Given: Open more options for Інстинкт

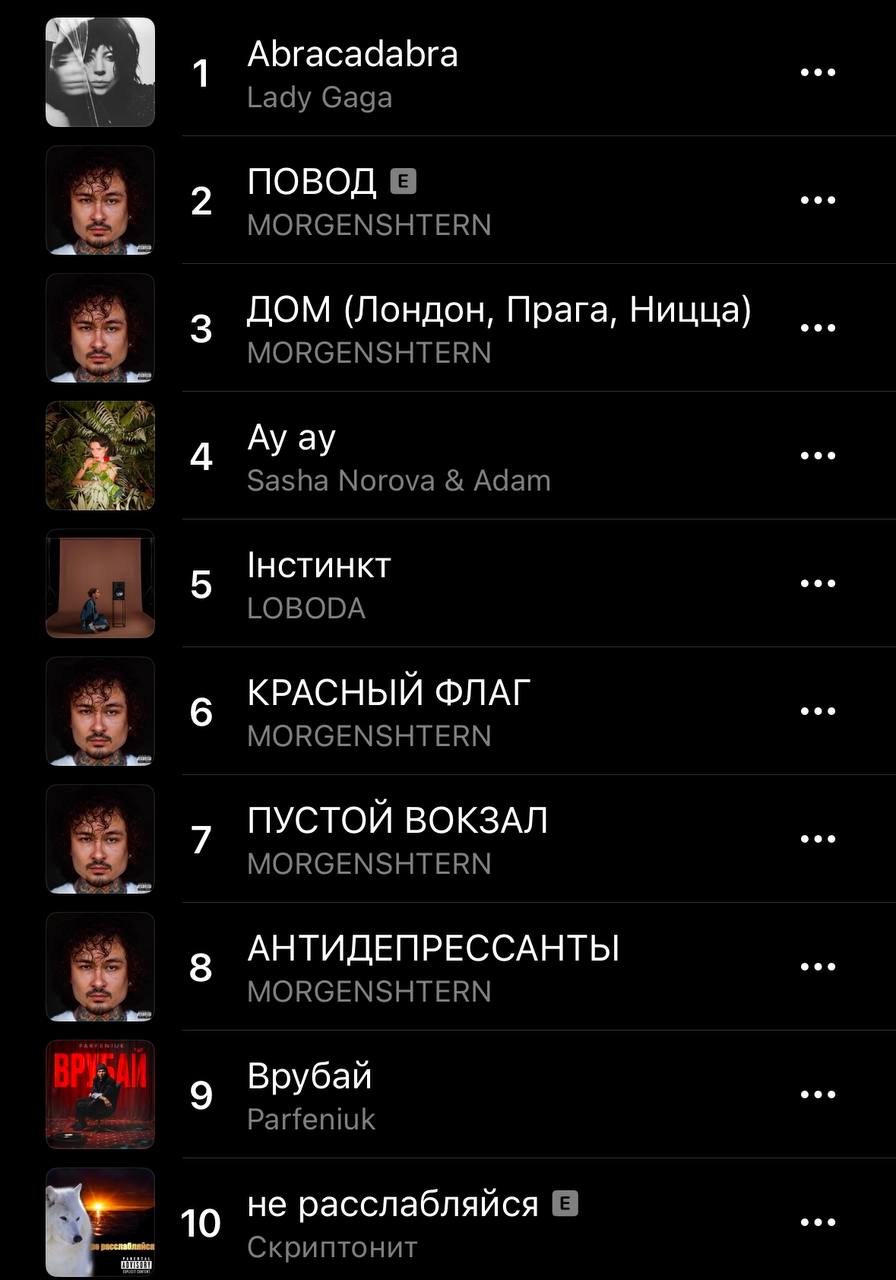Looking at the screenshot, I should 818,584.
